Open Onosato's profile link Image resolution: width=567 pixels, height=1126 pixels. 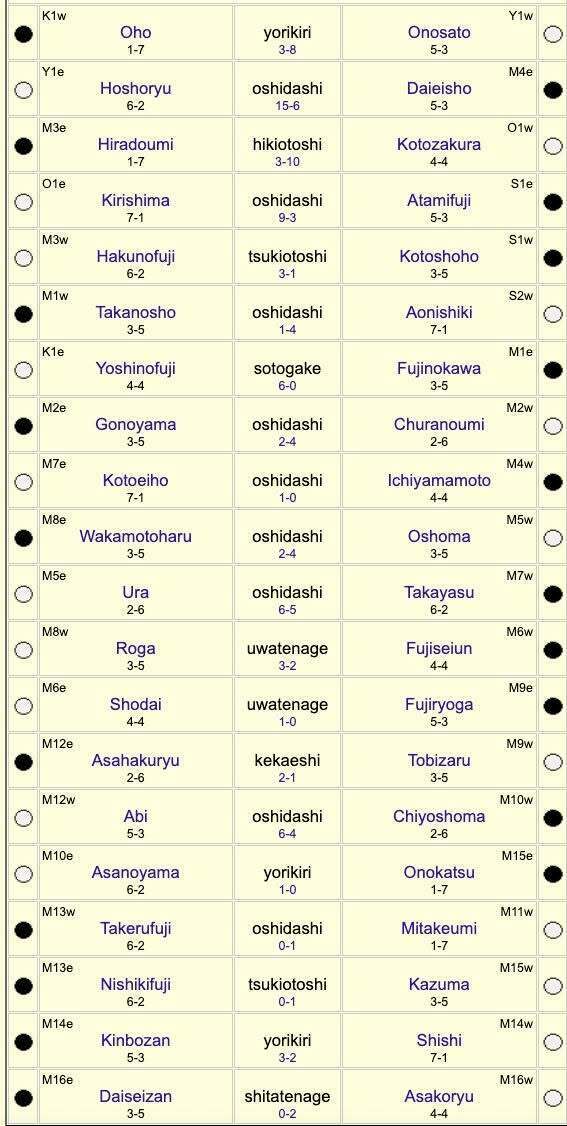coord(439,32)
